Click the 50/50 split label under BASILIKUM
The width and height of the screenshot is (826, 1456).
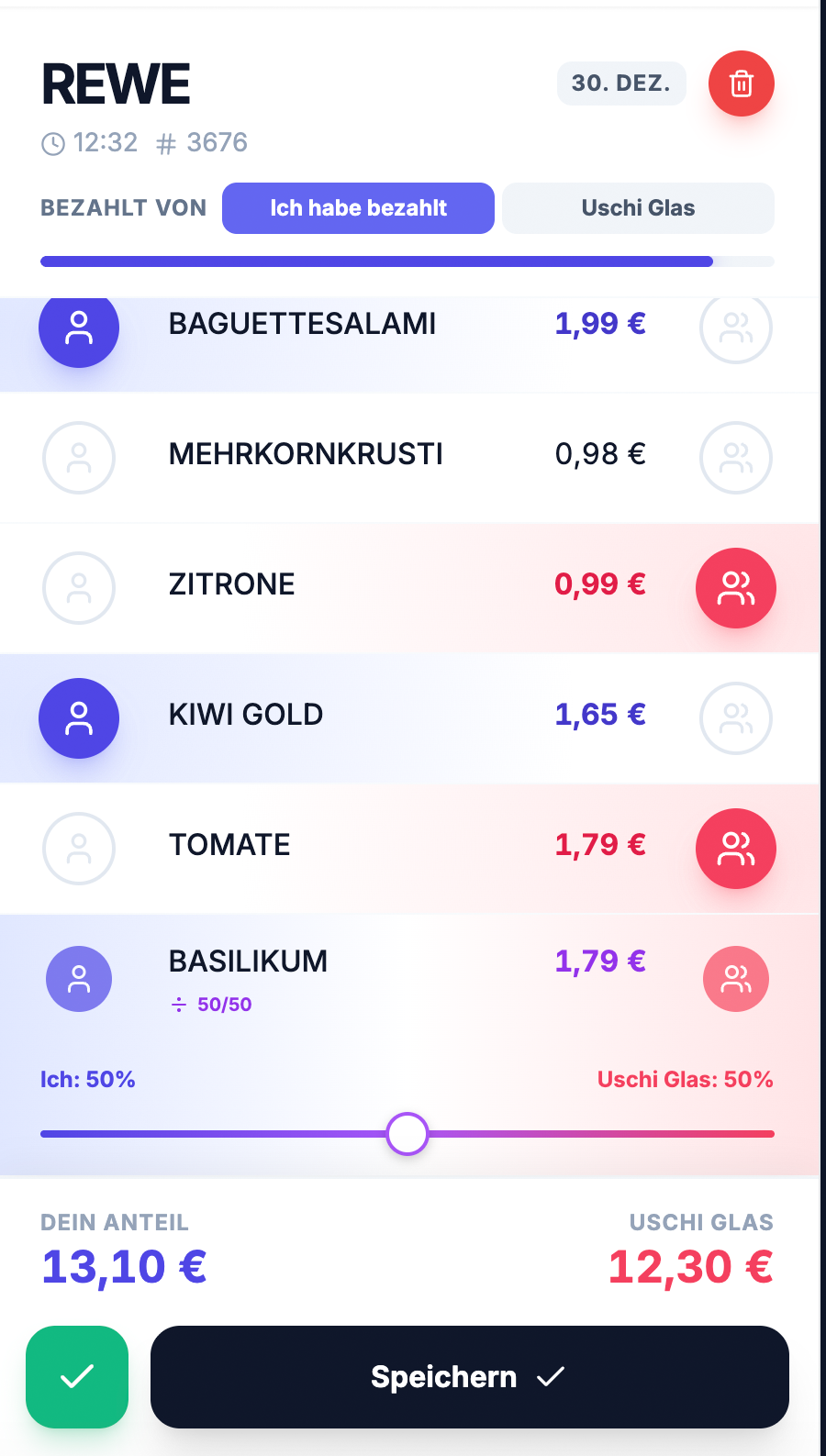pos(210,1004)
